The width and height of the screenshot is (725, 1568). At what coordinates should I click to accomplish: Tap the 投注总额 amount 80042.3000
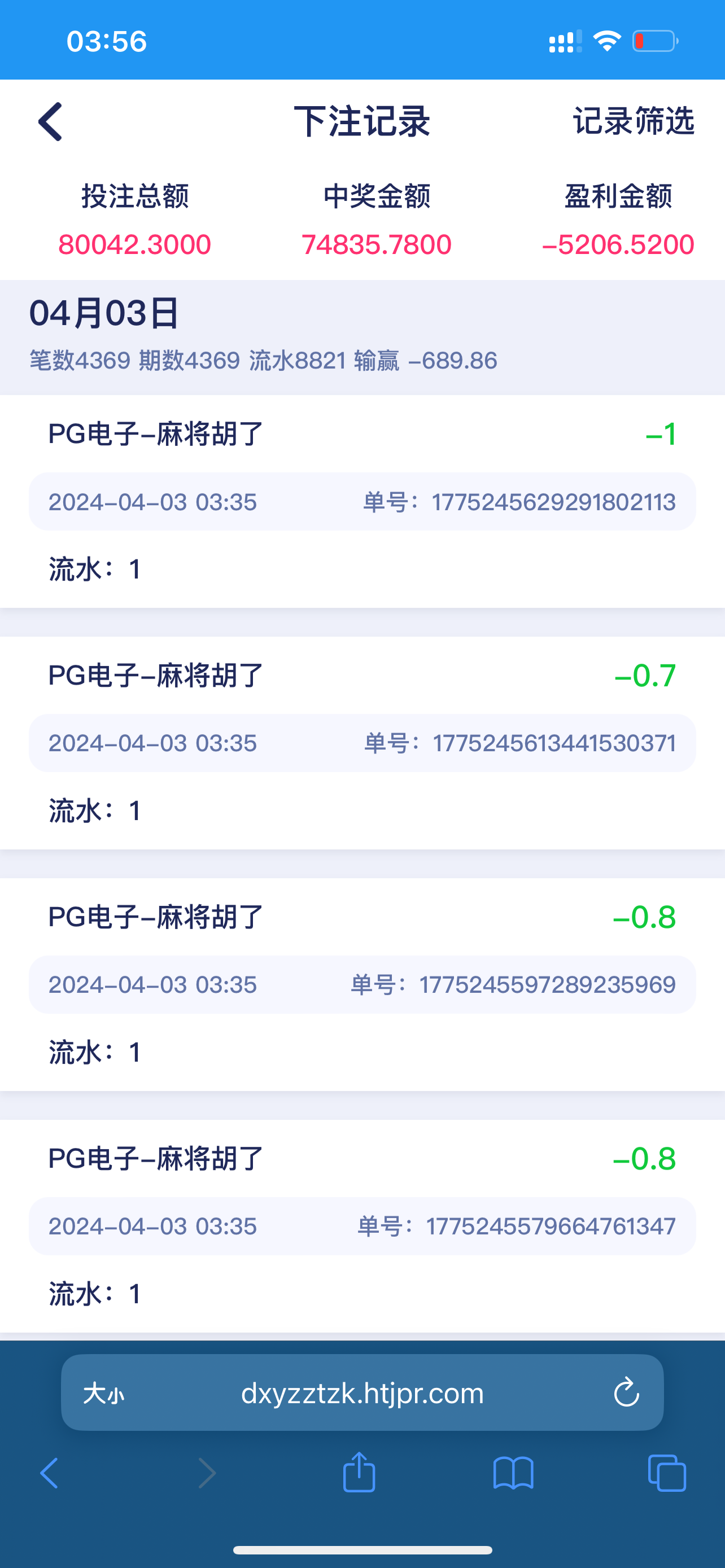click(134, 244)
